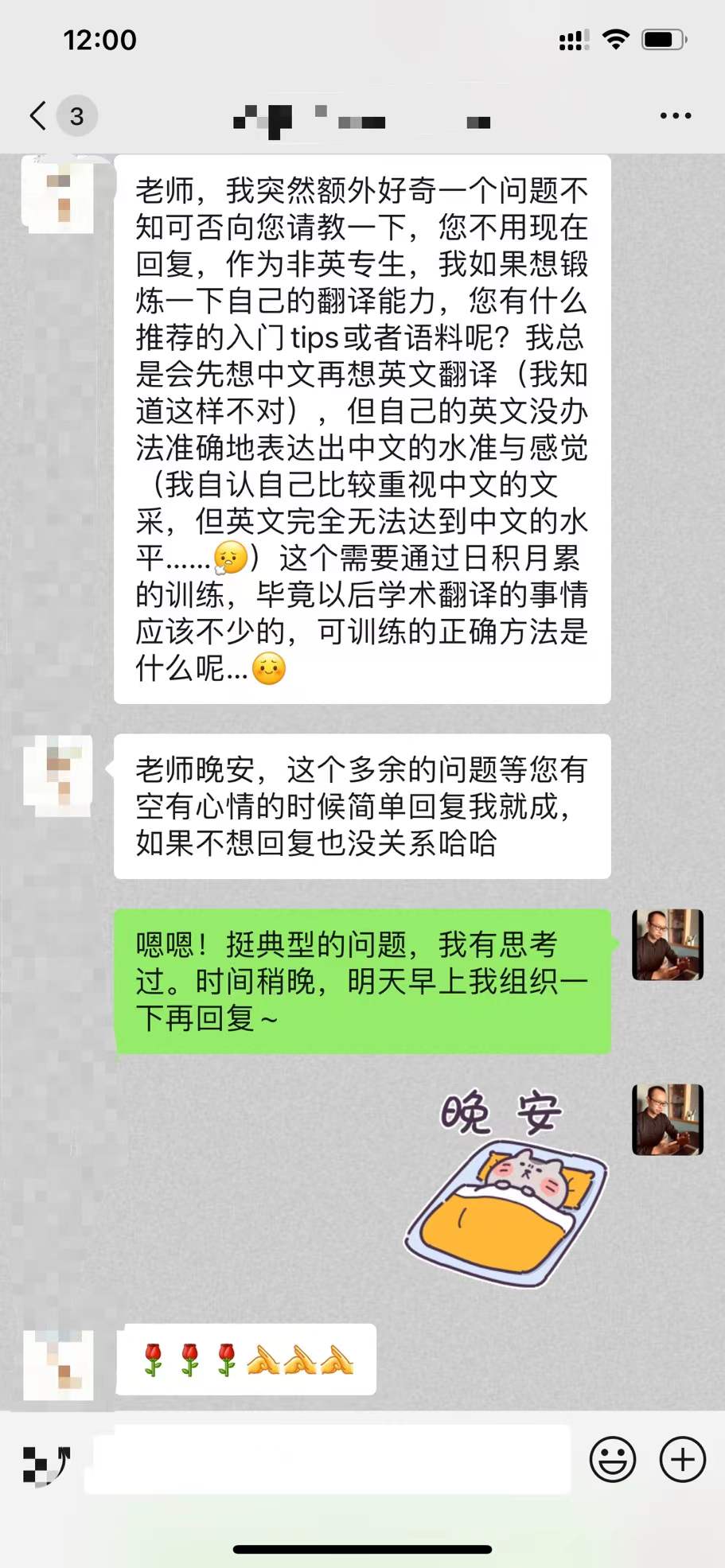This screenshot has height=1568, width=725.
Task: View sender's avatar beside the green message
Action: (x=667, y=945)
